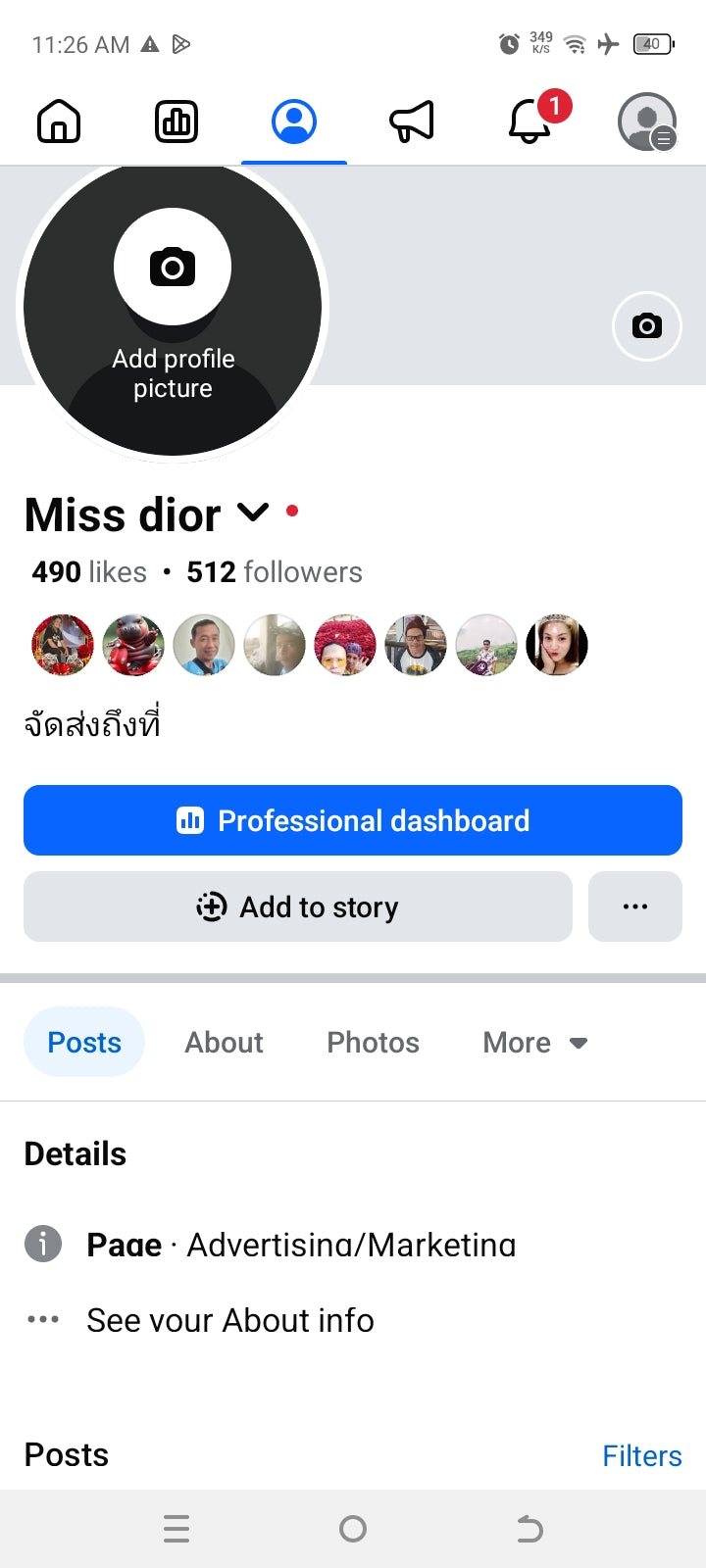Switch to the Photos tab
Viewport: 706px width, 1568px height.
coord(373,1042)
